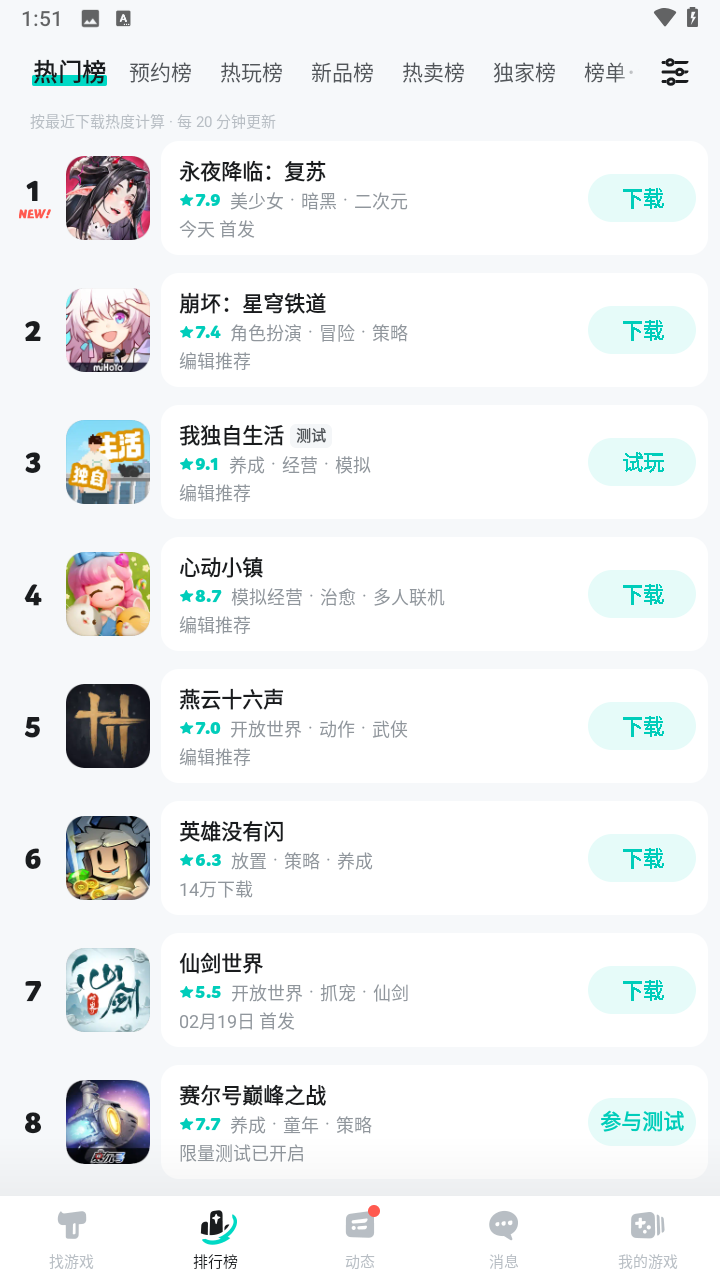Download 崩坏：星穹铁道

[642, 330]
